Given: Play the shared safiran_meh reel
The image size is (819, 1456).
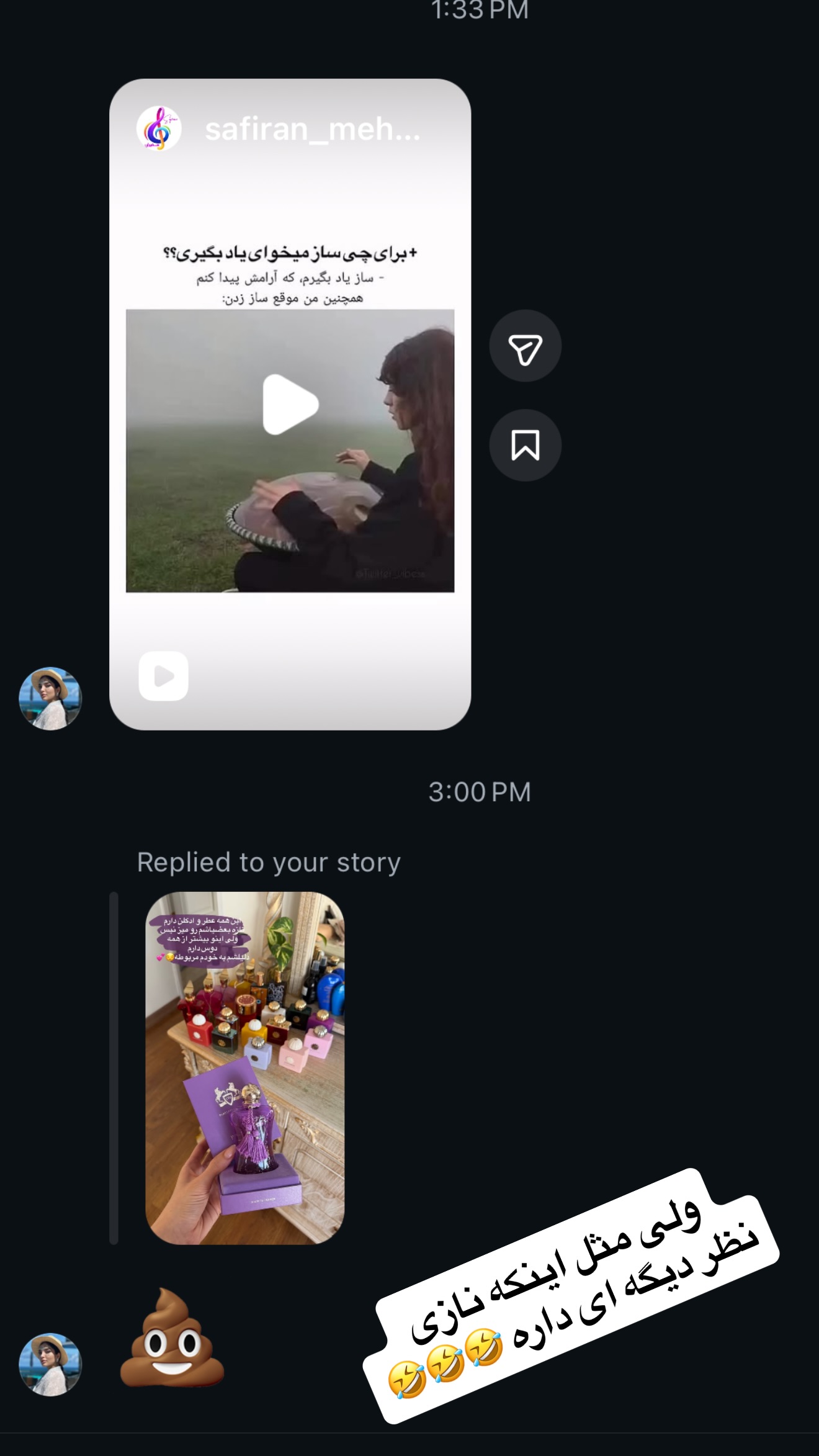Looking at the screenshot, I should [290, 405].
